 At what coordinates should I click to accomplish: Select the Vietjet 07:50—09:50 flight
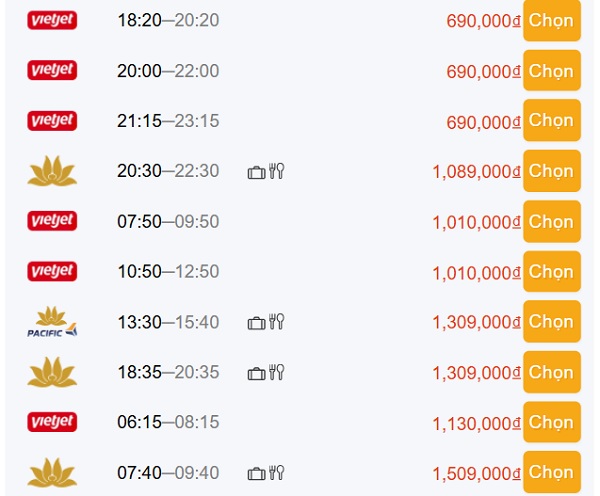[x=551, y=221]
